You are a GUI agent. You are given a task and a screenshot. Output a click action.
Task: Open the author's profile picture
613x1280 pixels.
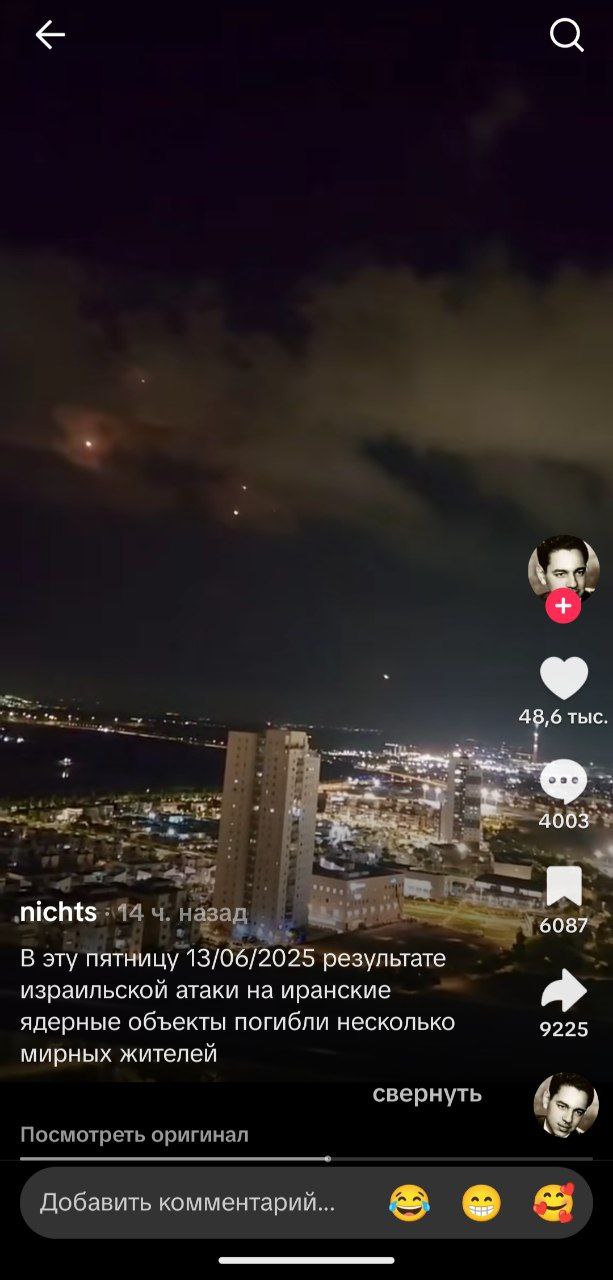(x=563, y=568)
